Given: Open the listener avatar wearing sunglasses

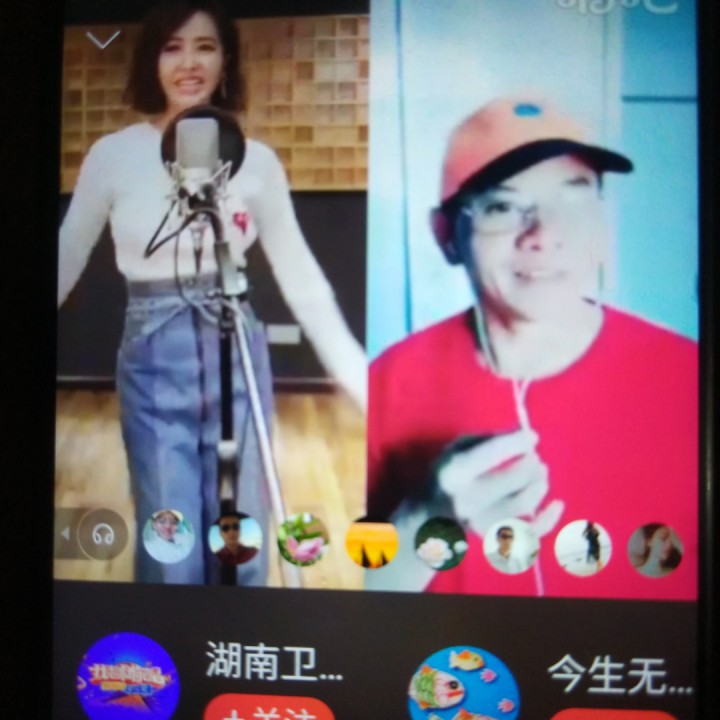Looking at the screenshot, I should [x=235, y=539].
